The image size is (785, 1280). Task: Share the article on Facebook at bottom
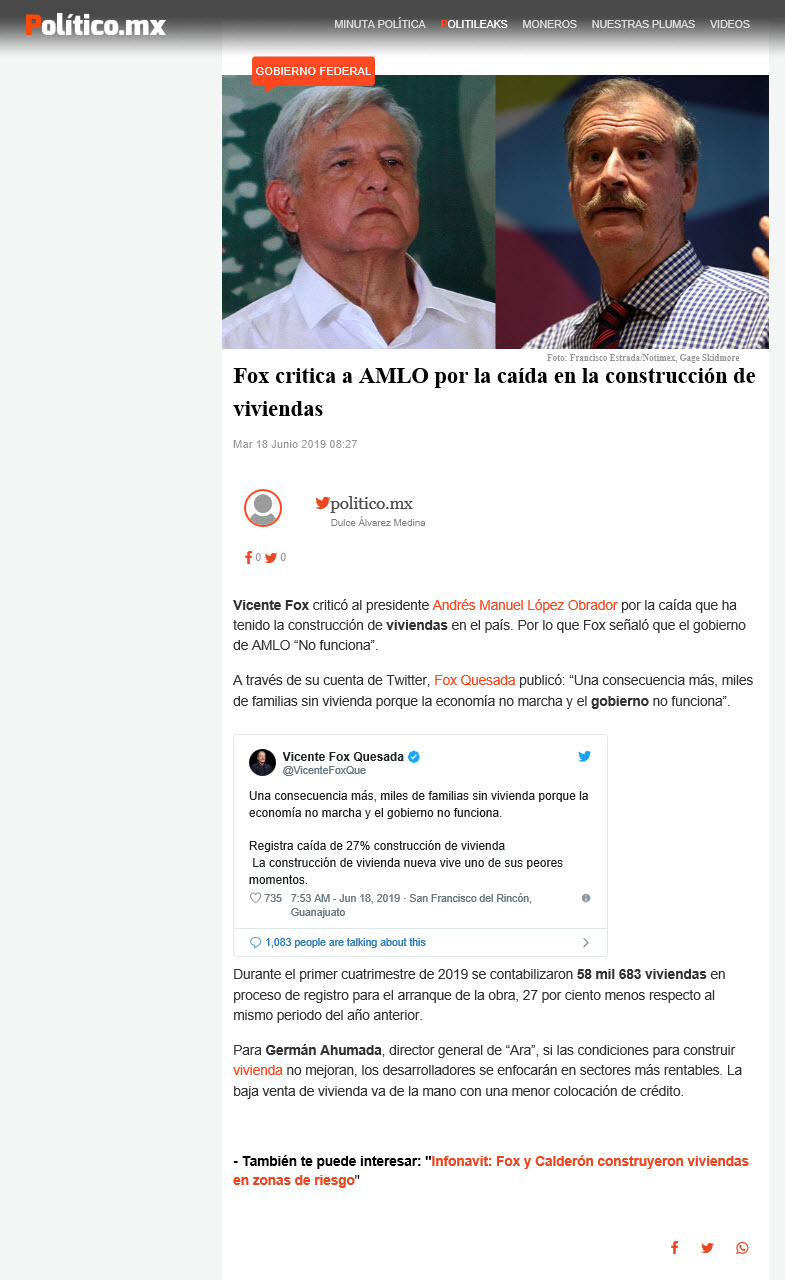(675, 1247)
